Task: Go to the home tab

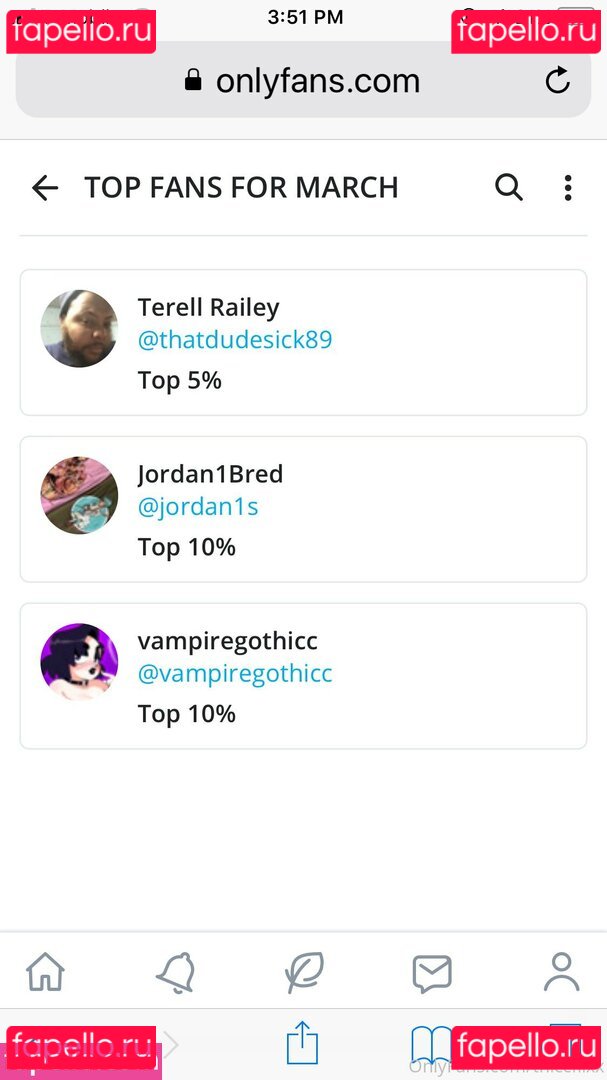Action: (45, 972)
